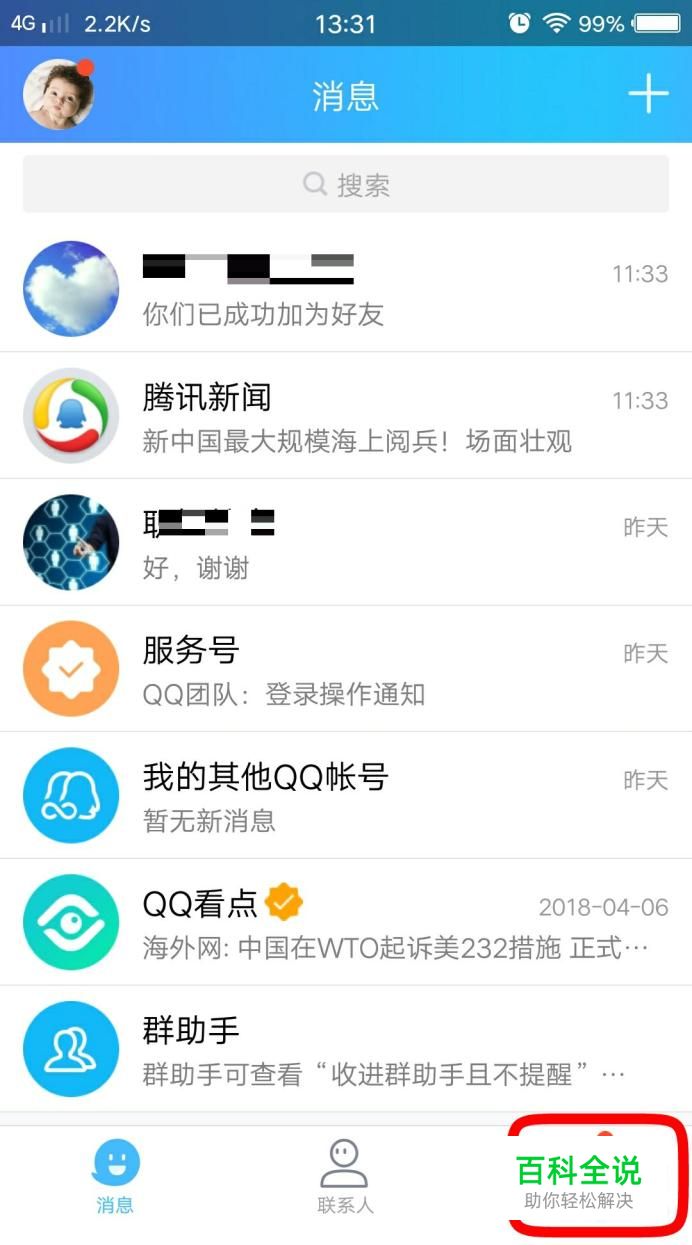Screen dimensions: 692x1245
Task: Open the 搜索 search box
Action: click(346, 184)
